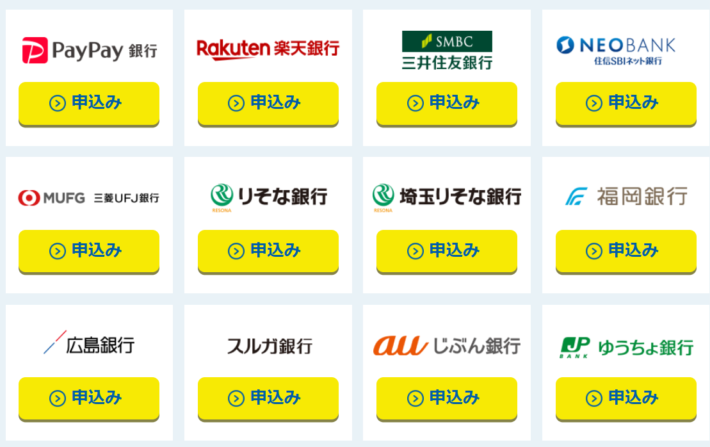Select 申込み under 福岡銀行
The image size is (710, 447).
pos(625,250)
